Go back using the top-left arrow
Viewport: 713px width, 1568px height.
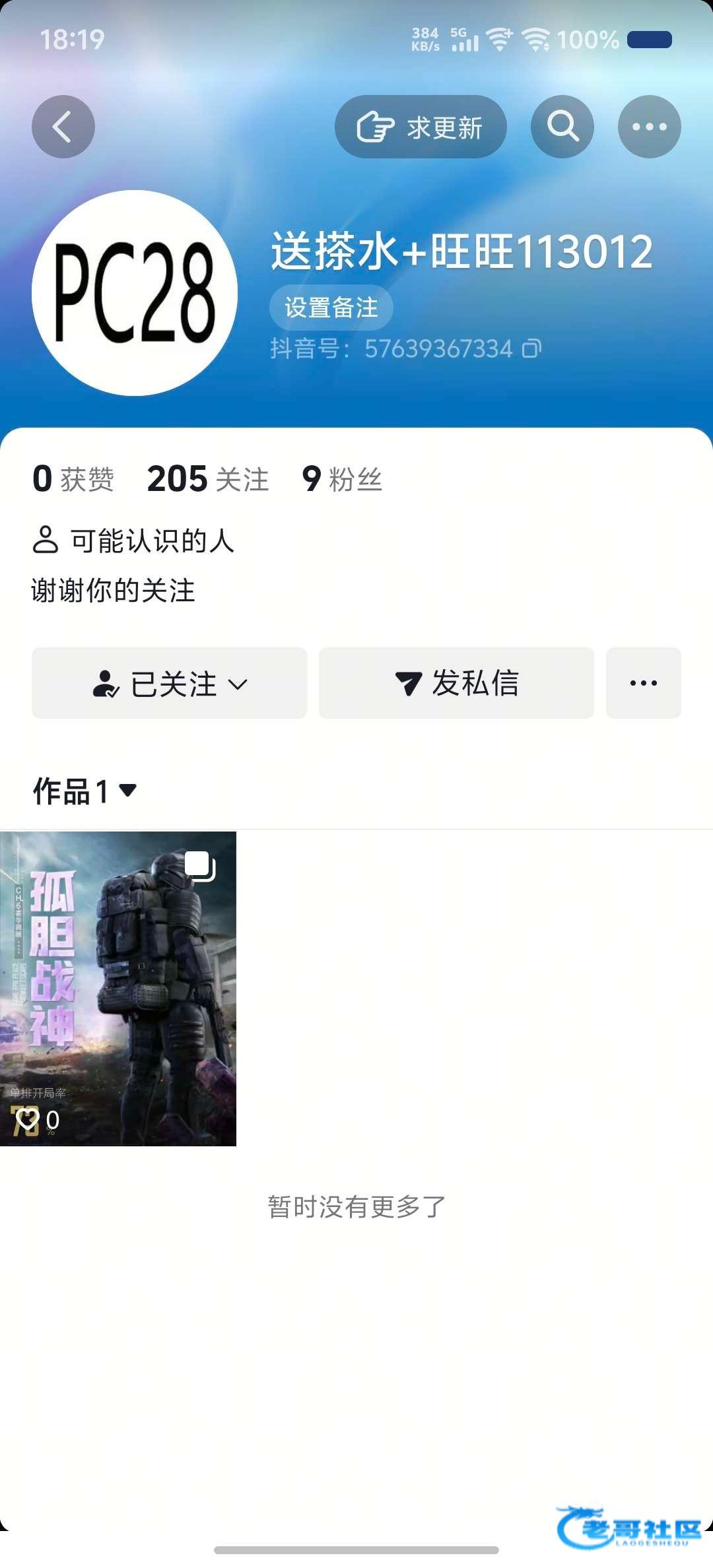pos(63,127)
